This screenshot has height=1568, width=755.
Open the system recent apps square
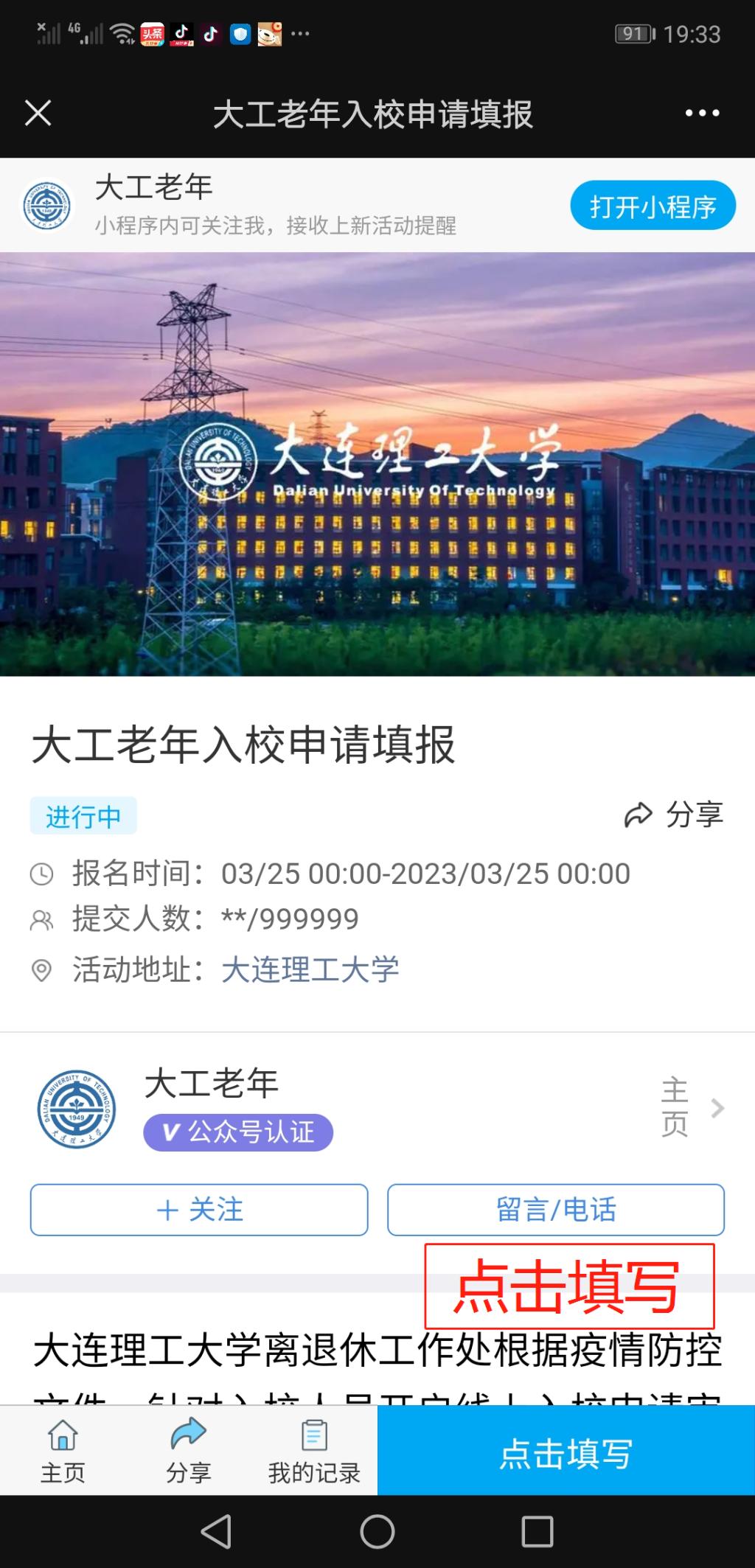(537, 1532)
